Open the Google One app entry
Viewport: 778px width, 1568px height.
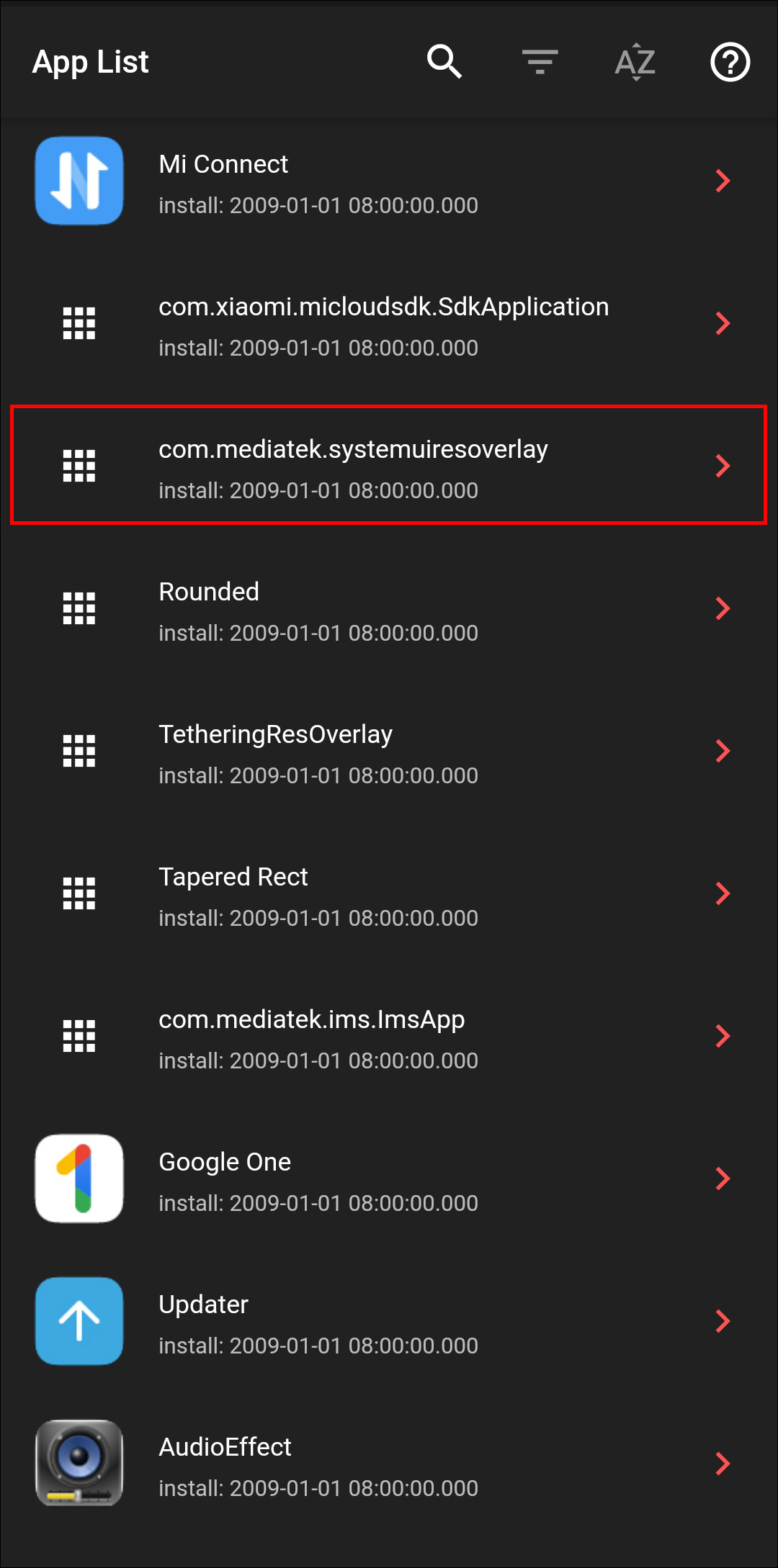[x=389, y=1179]
